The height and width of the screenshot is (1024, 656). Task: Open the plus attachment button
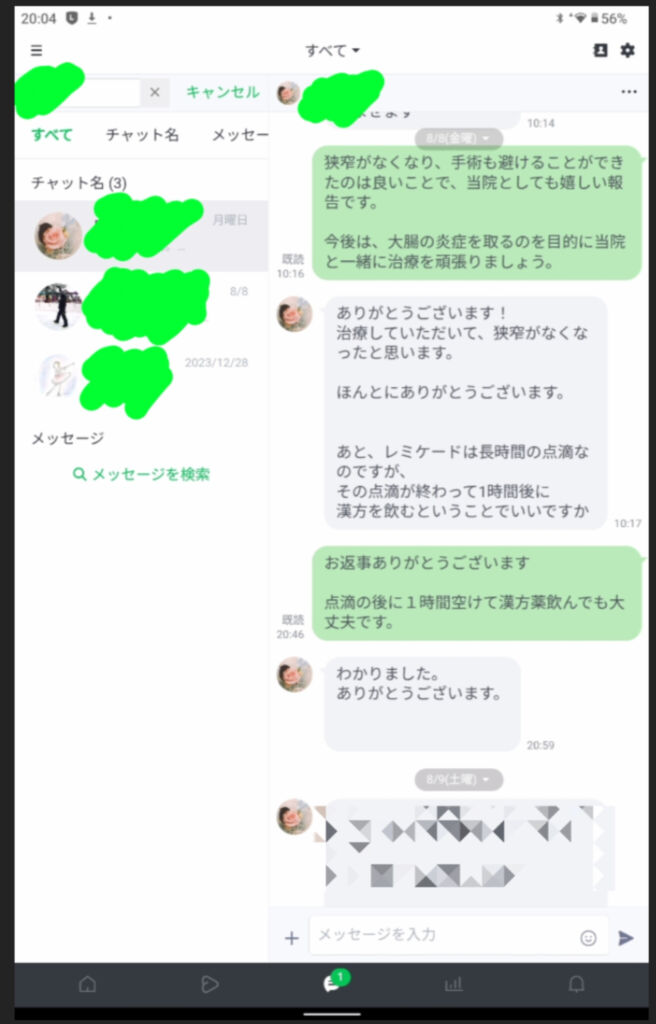(292, 938)
